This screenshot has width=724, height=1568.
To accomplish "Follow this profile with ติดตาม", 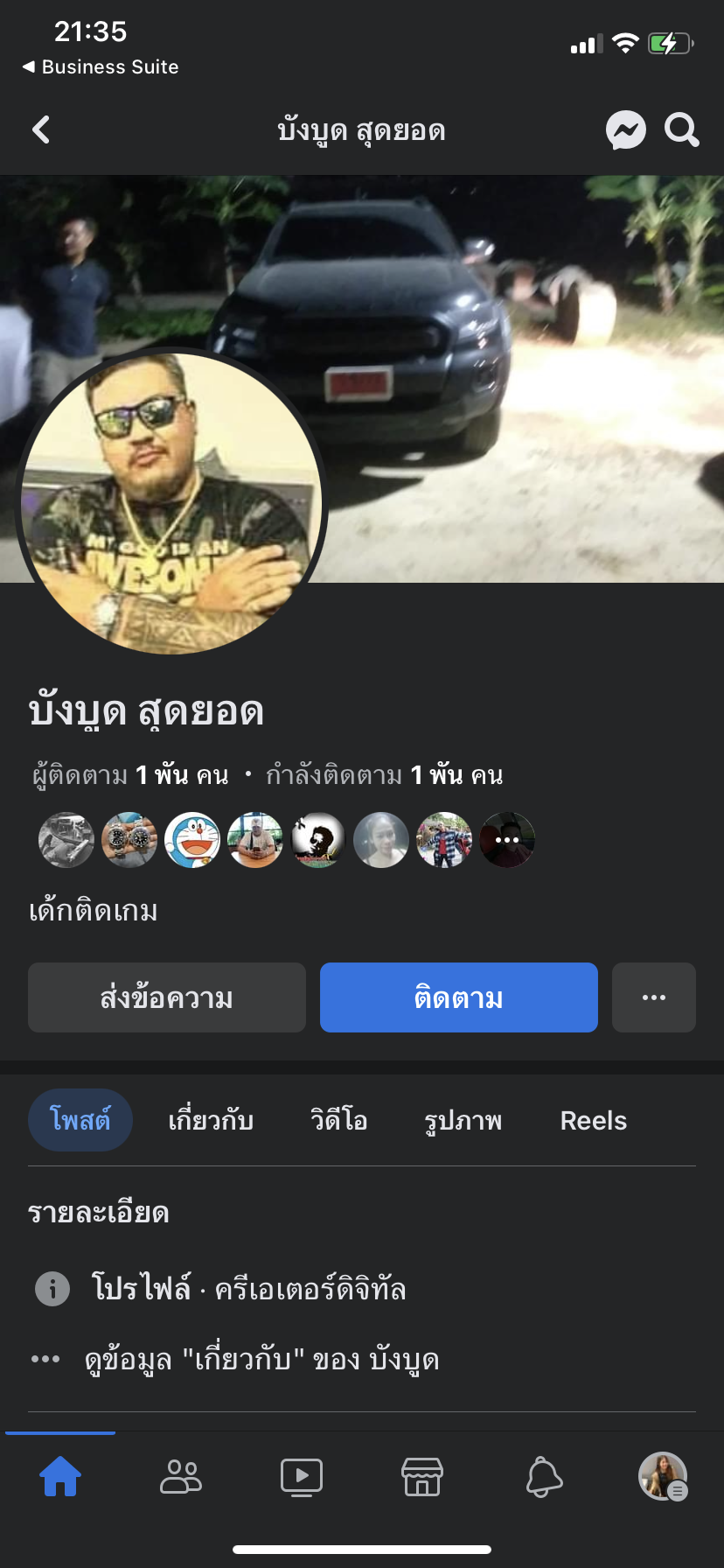I will coord(459,997).
